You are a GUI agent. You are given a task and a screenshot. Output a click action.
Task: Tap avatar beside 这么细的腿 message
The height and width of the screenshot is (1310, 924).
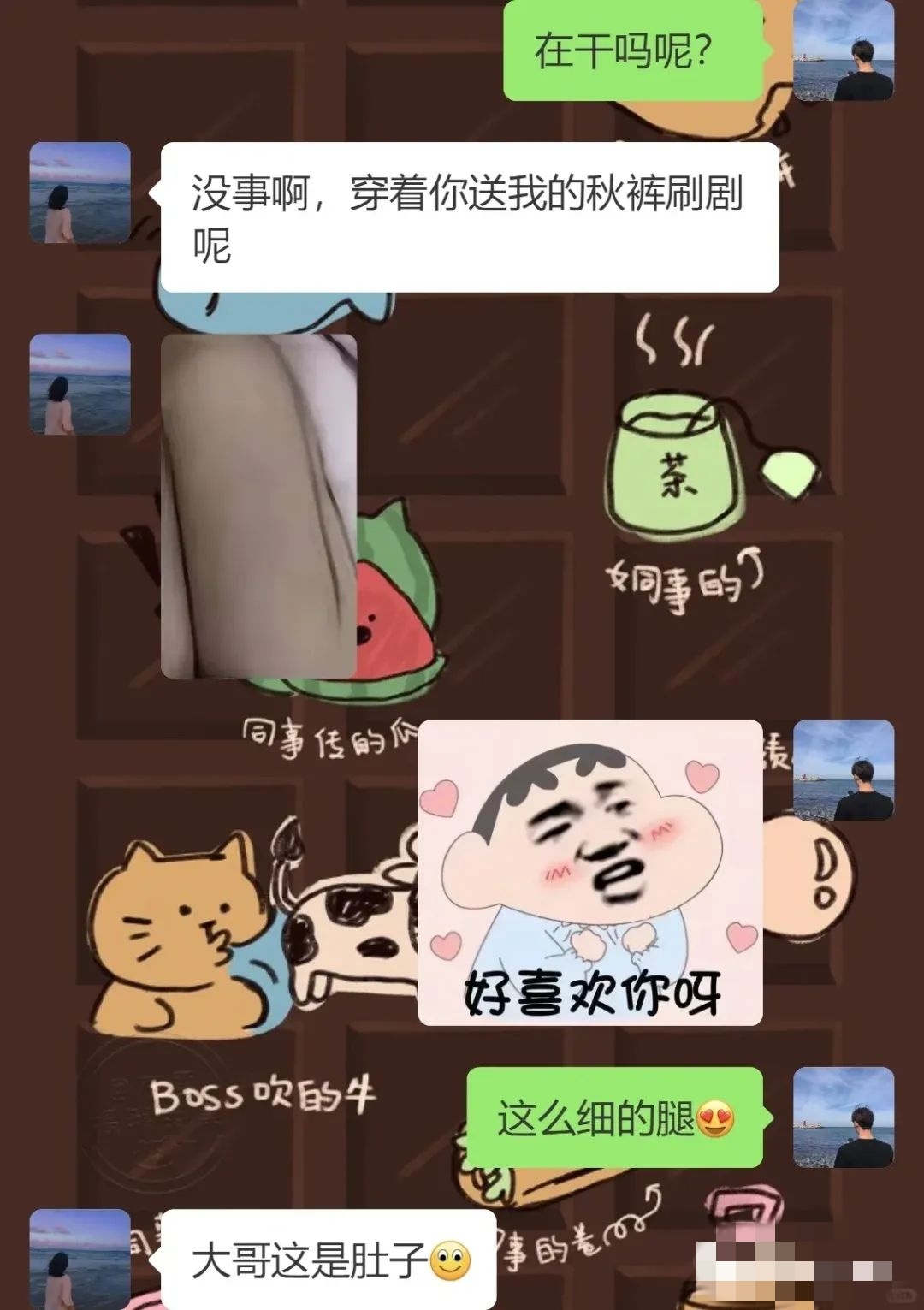tap(844, 1117)
